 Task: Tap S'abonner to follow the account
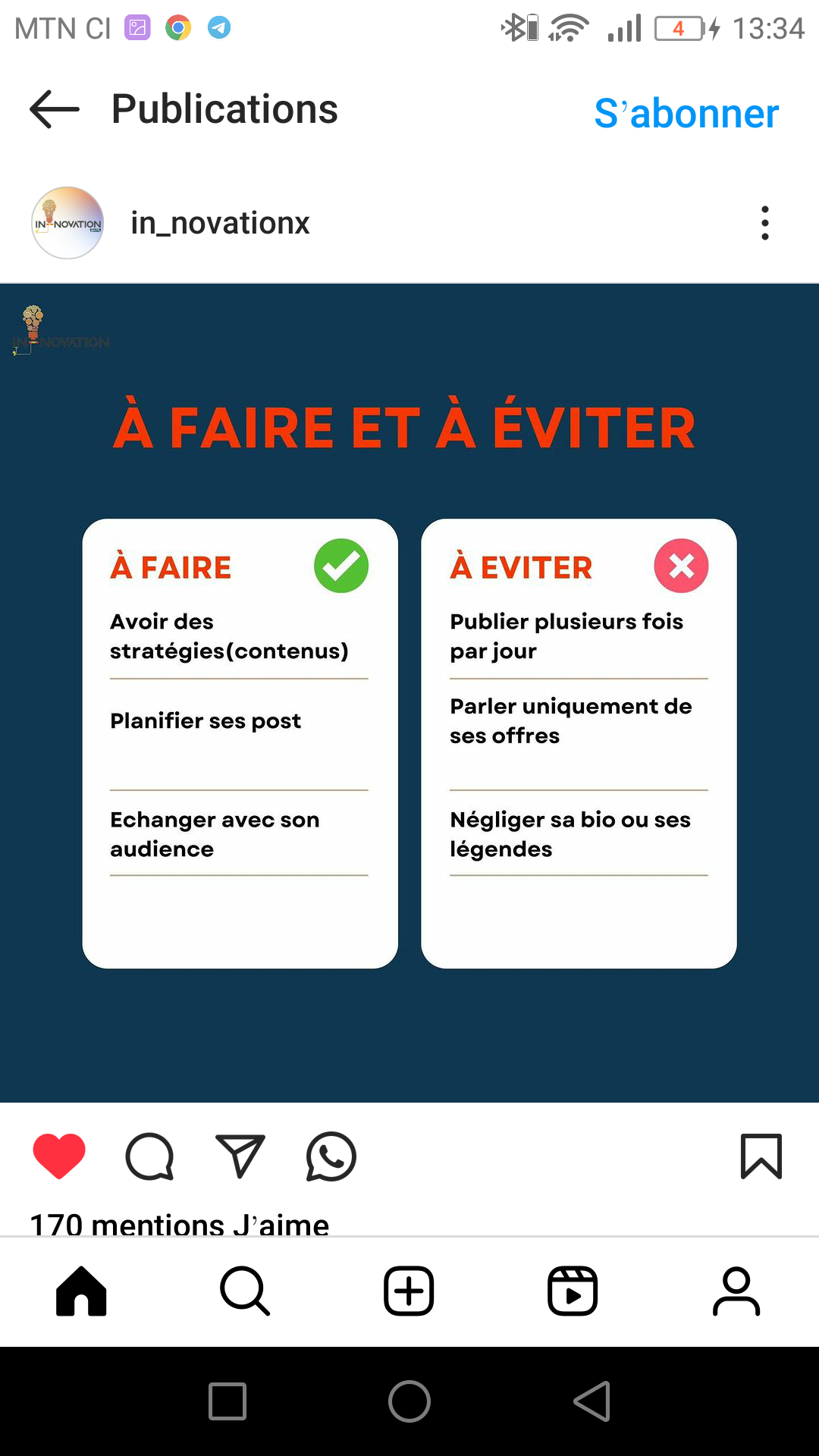pyautogui.click(x=686, y=114)
